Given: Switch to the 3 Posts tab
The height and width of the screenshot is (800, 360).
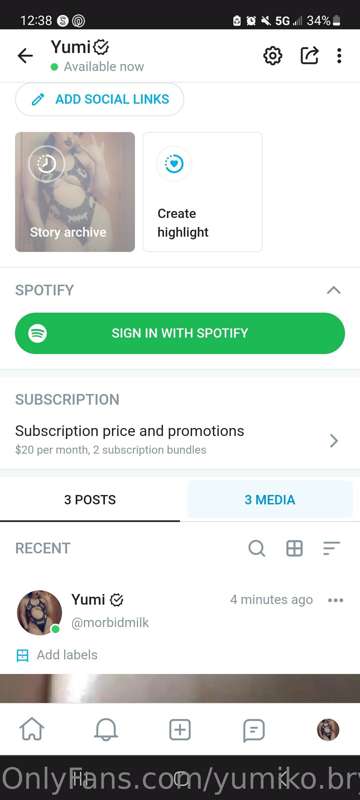Looking at the screenshot, I should 90,500.
